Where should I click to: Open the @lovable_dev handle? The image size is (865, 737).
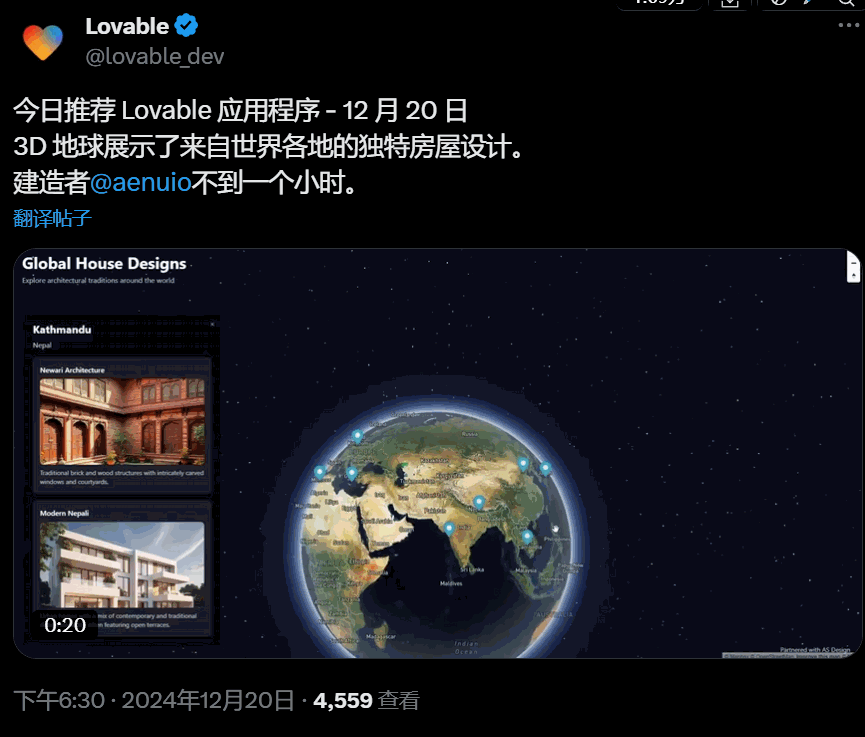point(155,56)
